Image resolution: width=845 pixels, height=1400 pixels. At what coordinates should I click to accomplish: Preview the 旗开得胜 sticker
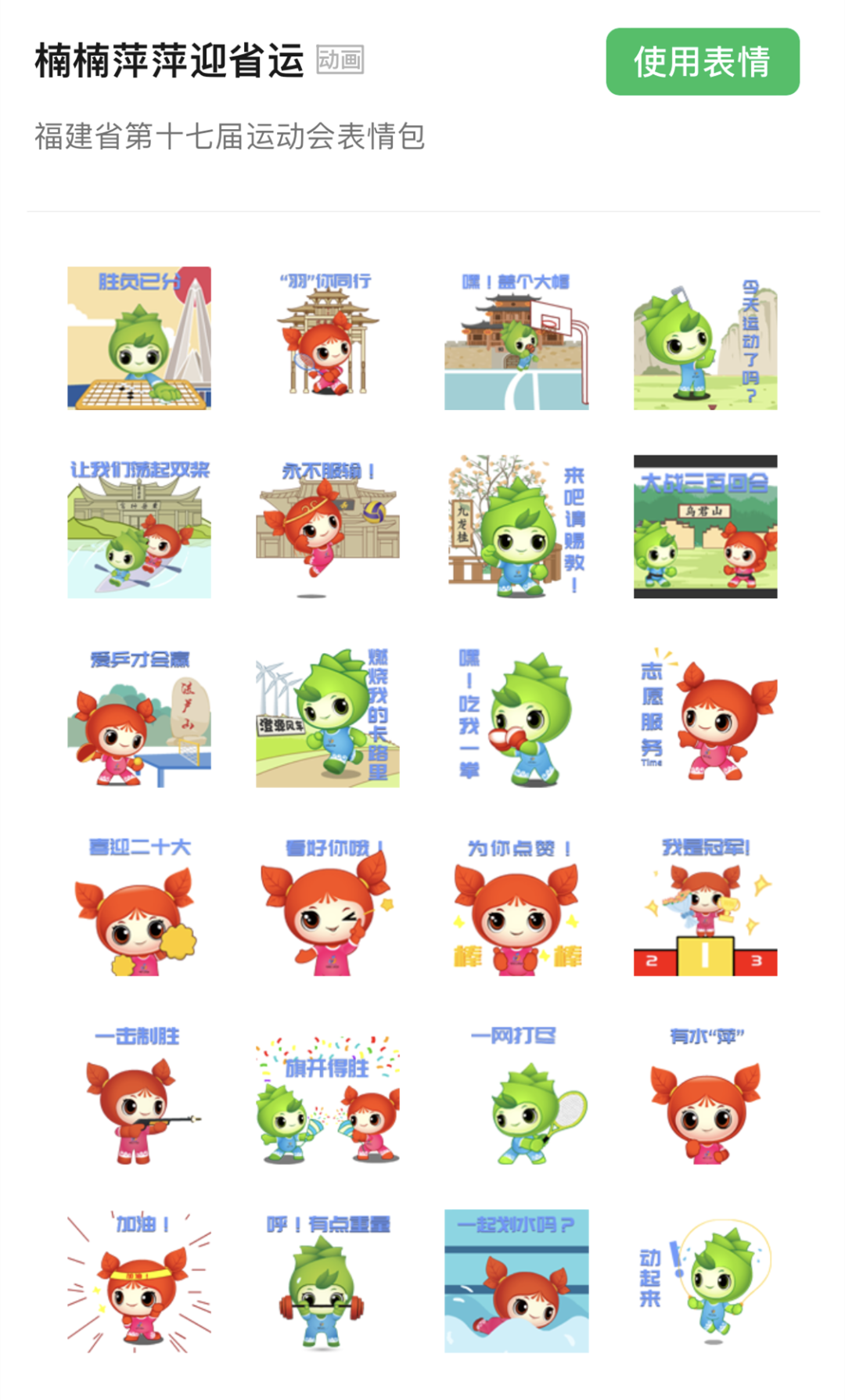(x=328, y=1093)
